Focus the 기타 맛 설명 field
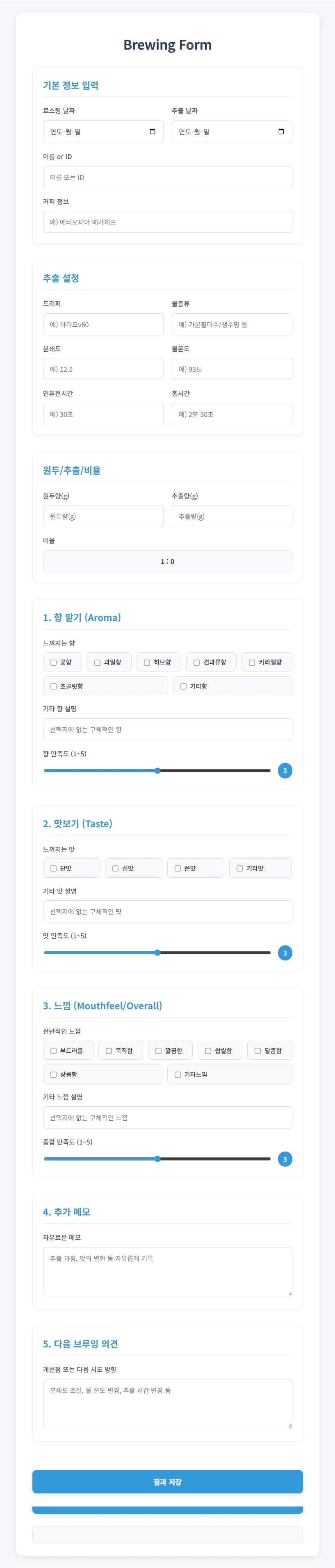This screenshot has width=335, height=1568. 167,912
